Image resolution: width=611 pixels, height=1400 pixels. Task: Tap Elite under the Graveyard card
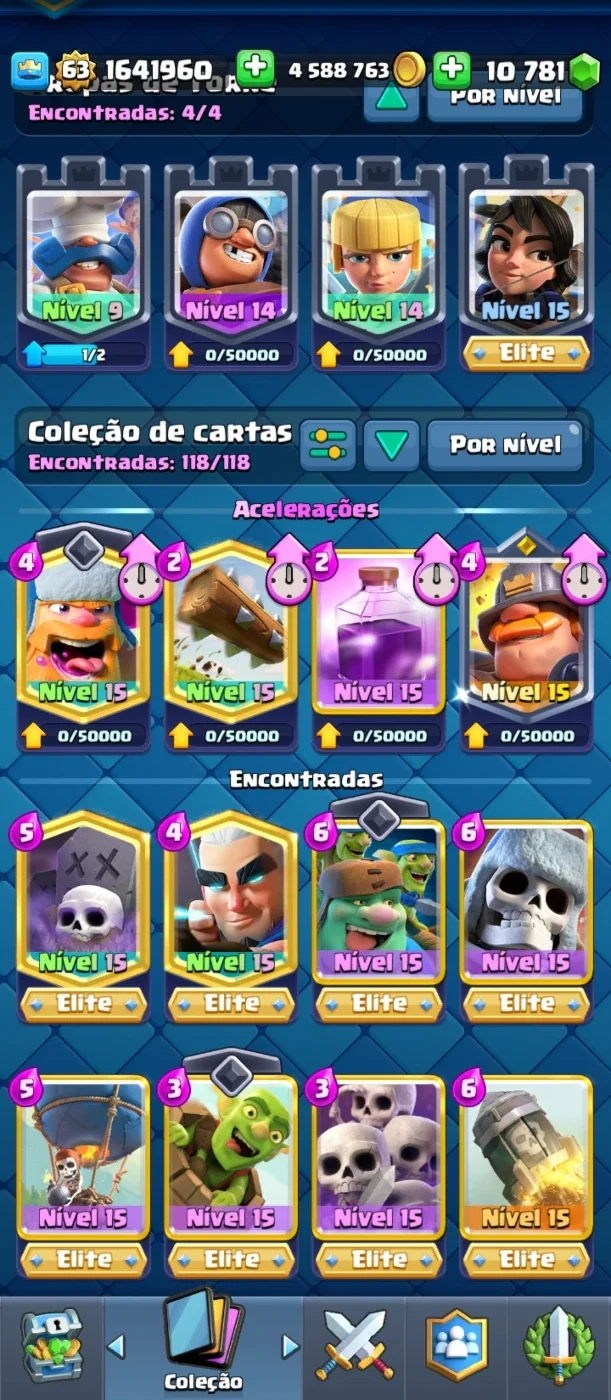[84, 1003]
